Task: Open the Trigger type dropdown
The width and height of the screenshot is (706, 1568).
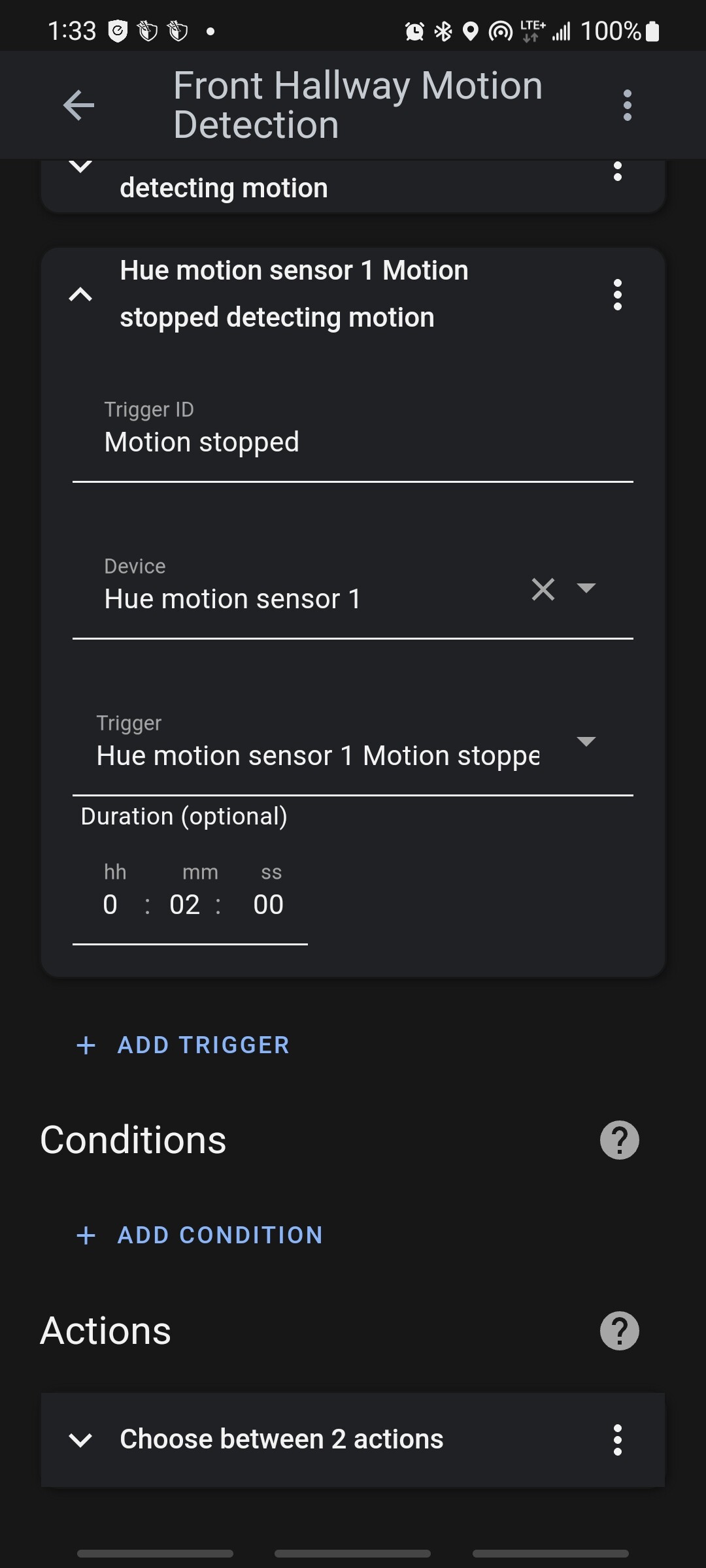Action: pos(586,742)
